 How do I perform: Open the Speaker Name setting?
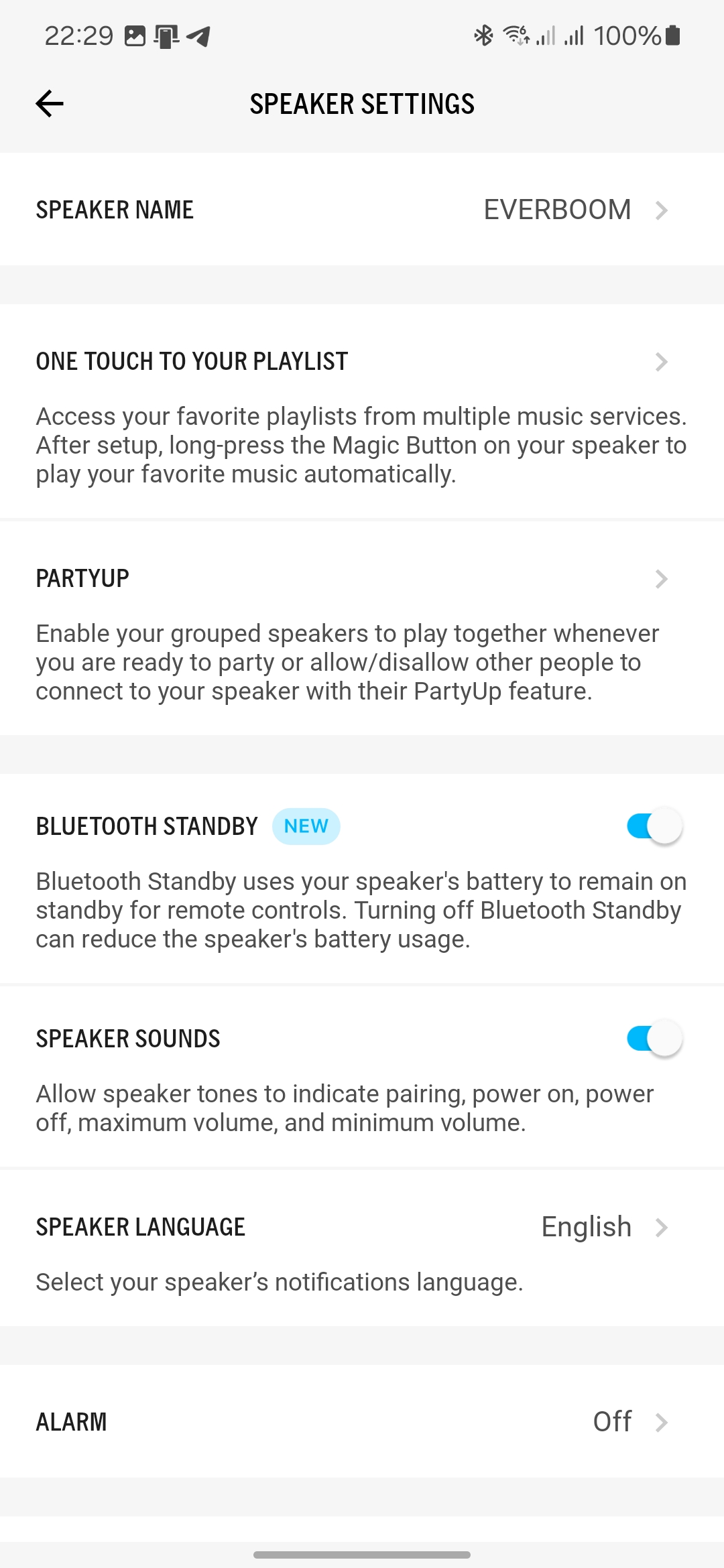(362, 210)
